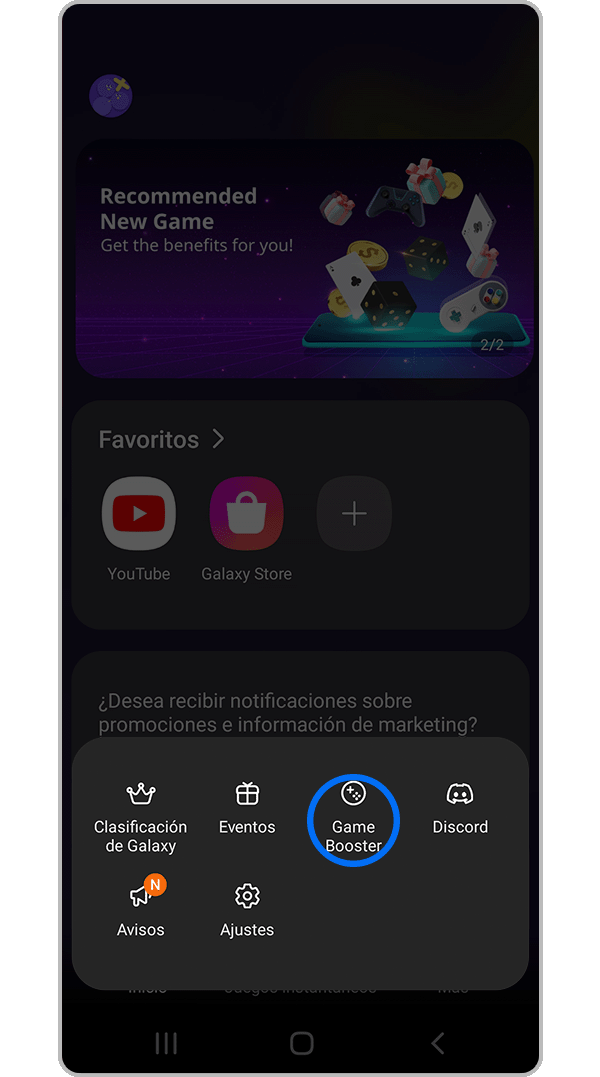The image size is (600, 1077).
Task: Launch Galaxy Store from Favoritos
Action: tap(246, 515)
